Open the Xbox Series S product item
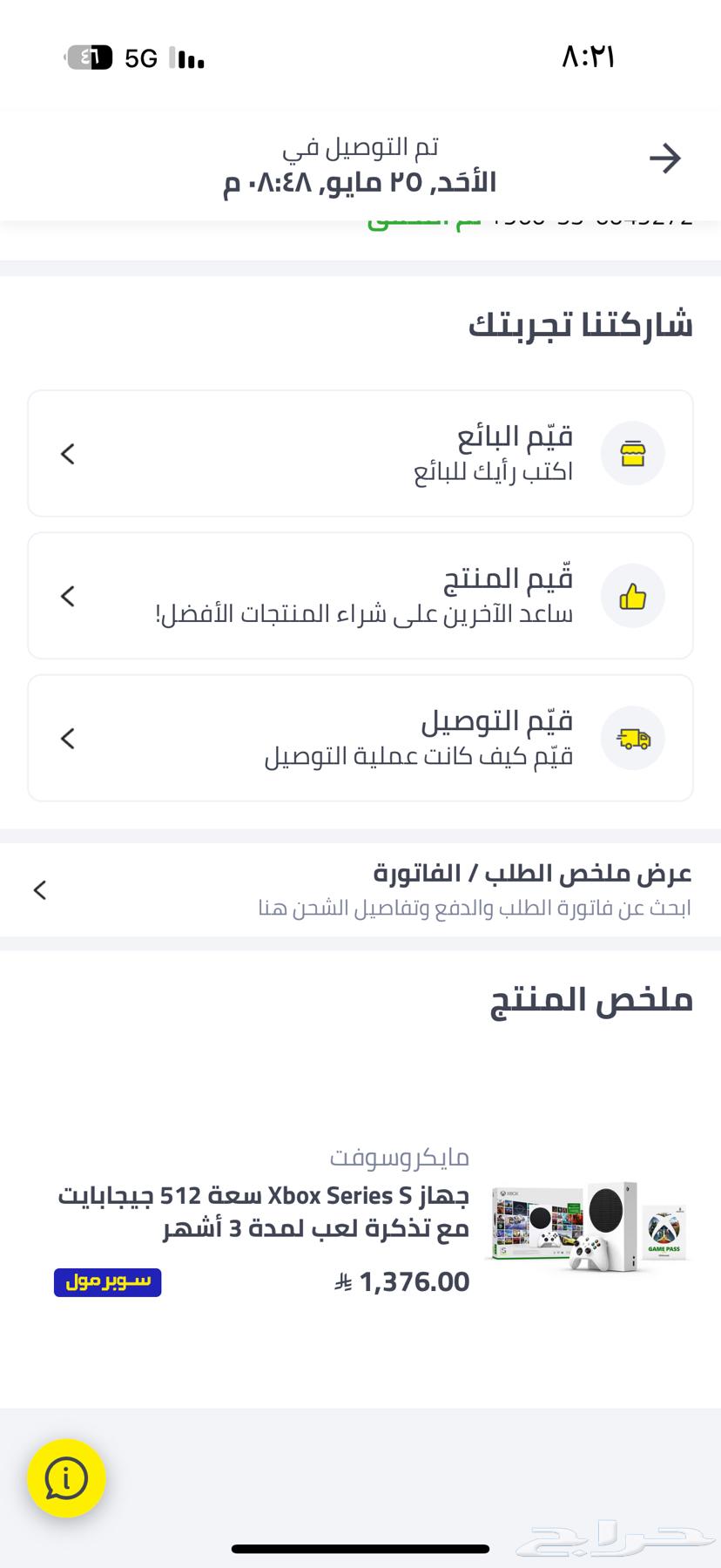 tap(360, 1228)
